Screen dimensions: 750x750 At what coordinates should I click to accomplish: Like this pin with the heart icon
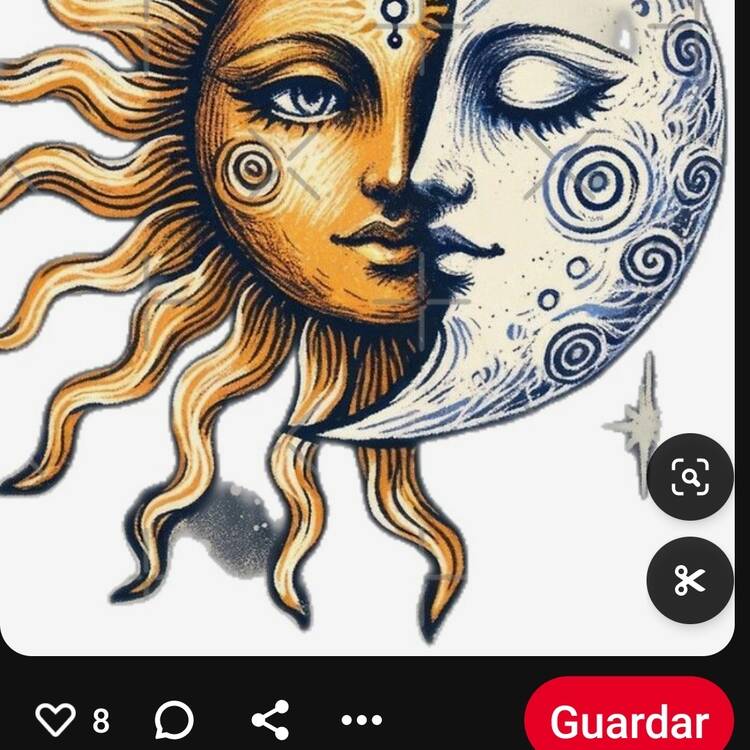pyautogui.click(x=56, y=720)
